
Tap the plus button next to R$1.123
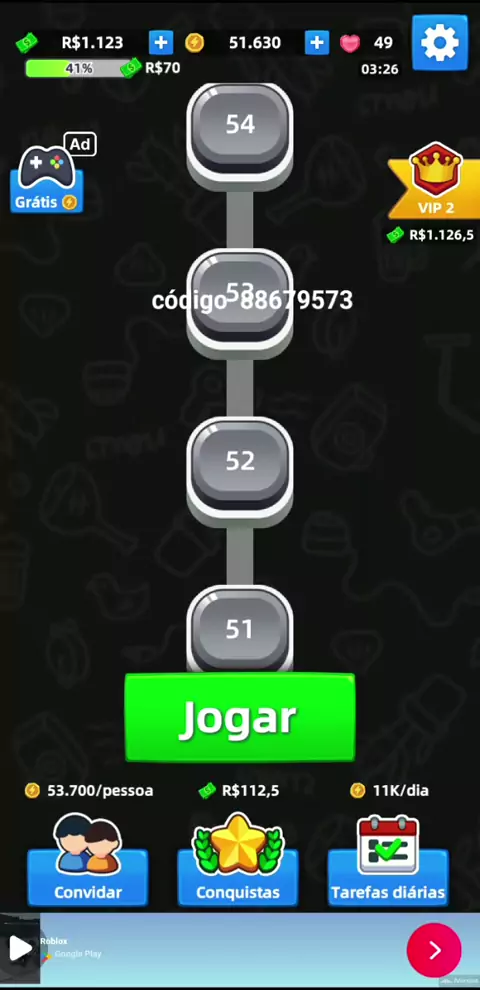coord(161,42)
